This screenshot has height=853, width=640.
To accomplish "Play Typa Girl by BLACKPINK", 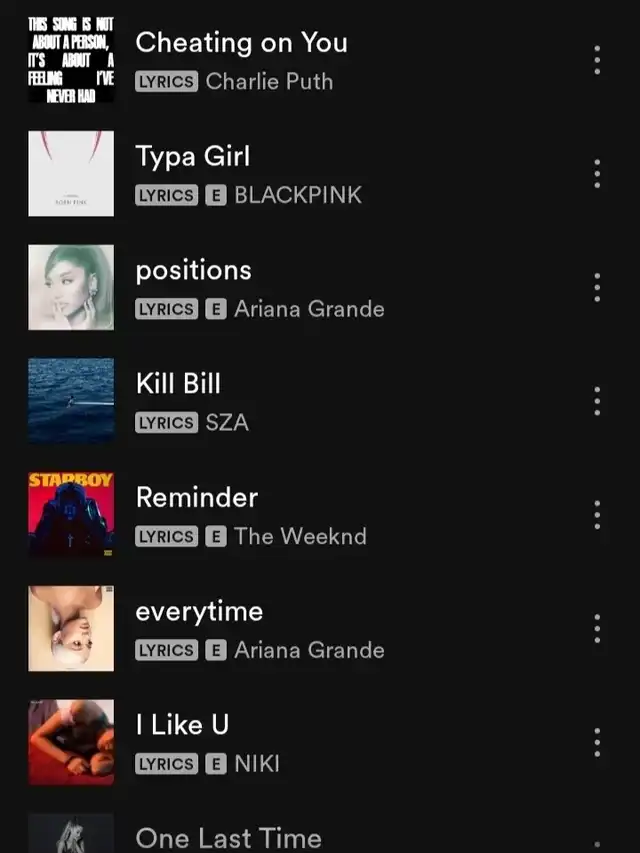I will pos(192,157).
